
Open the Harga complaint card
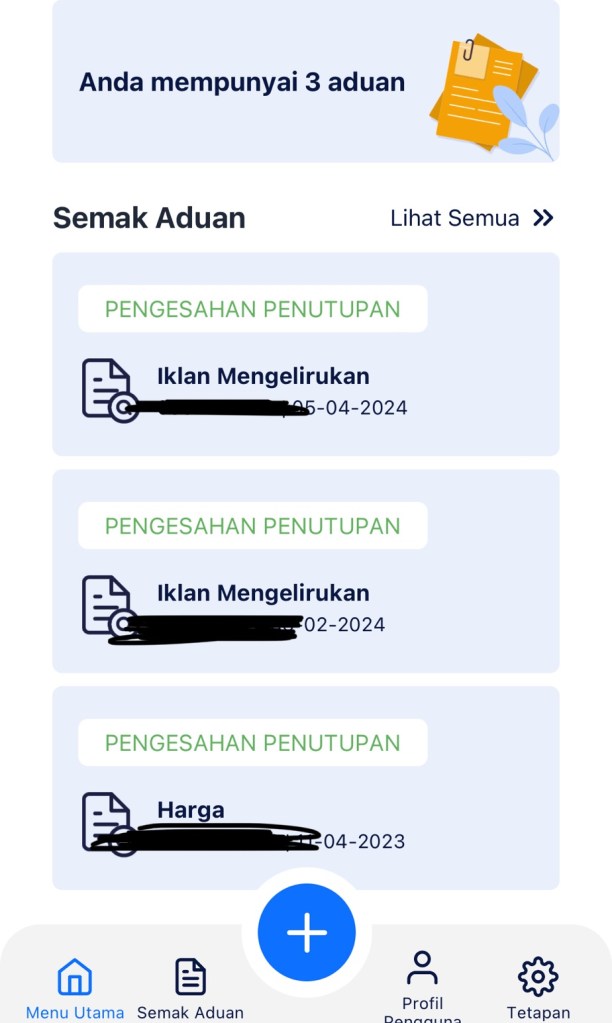[x=305, y=788]
